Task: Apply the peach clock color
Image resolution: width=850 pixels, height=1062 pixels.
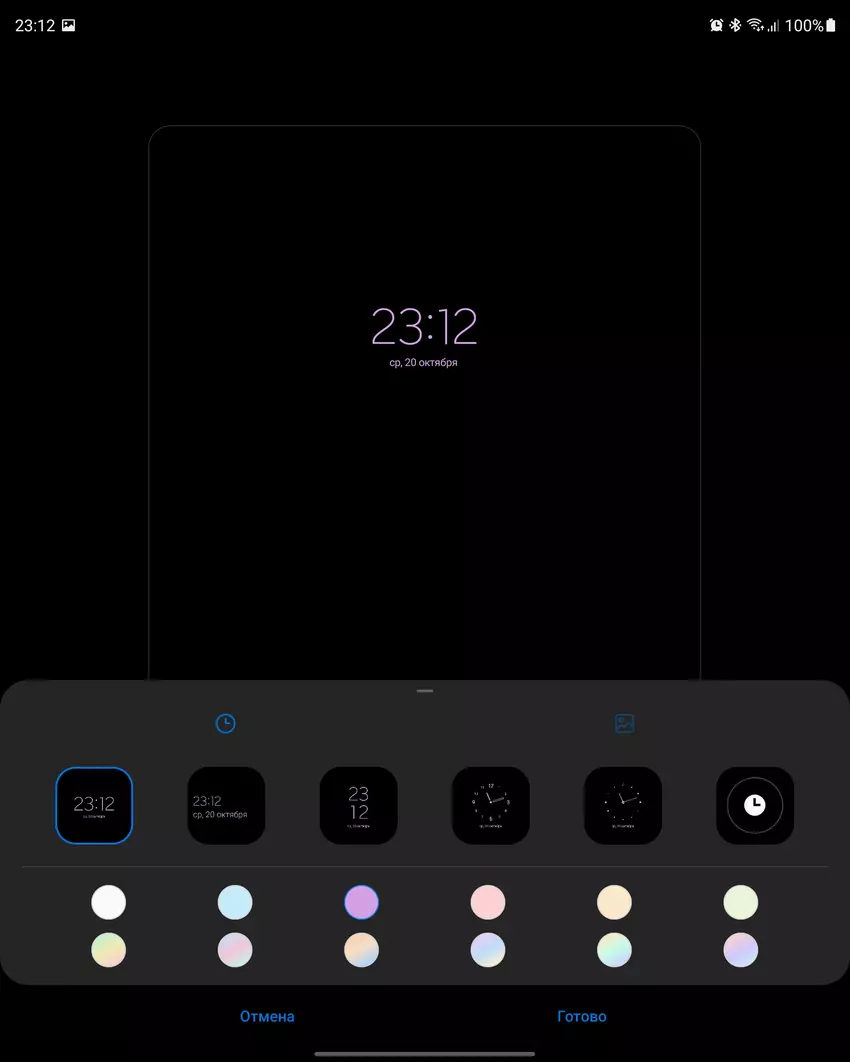Action: click(x=614, y=903)
